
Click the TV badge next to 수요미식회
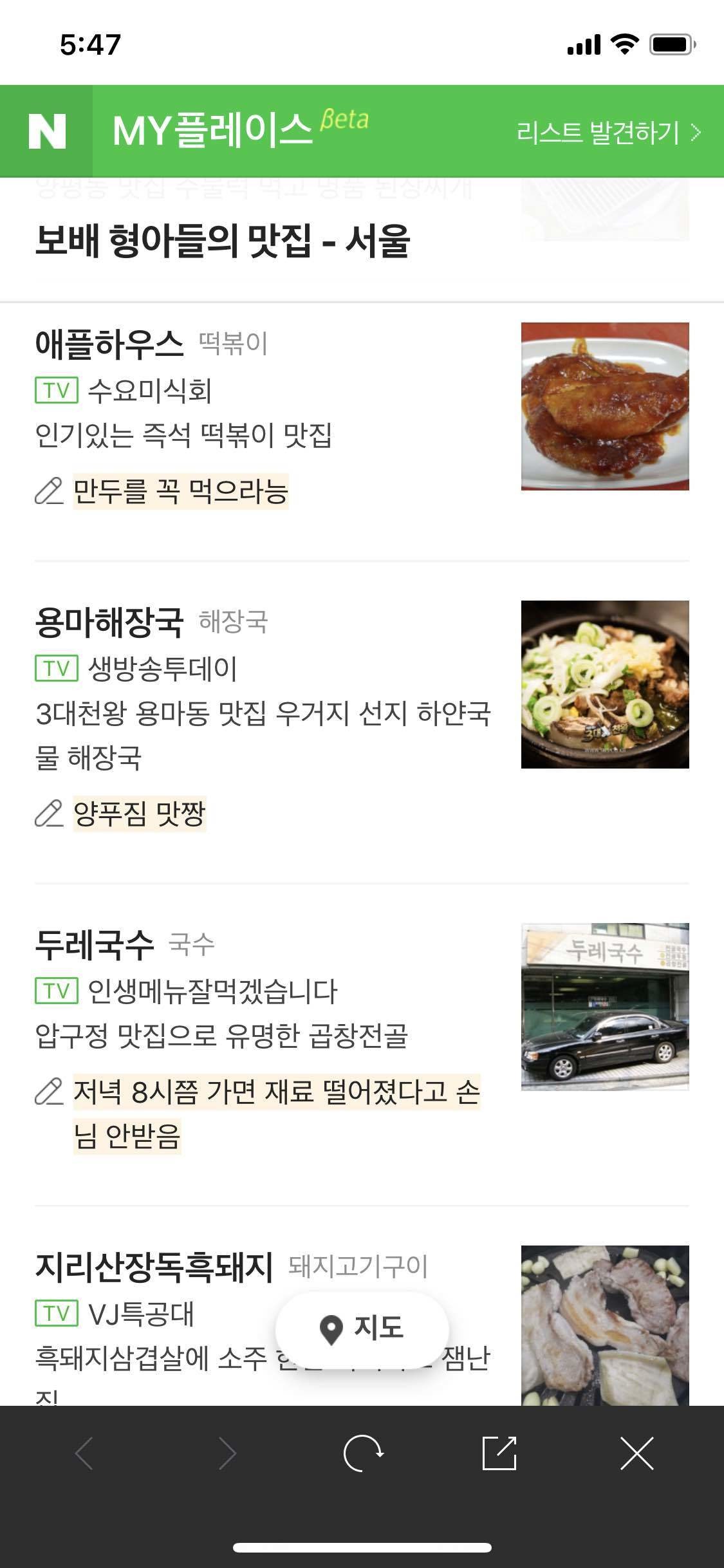tap(55, 389)
